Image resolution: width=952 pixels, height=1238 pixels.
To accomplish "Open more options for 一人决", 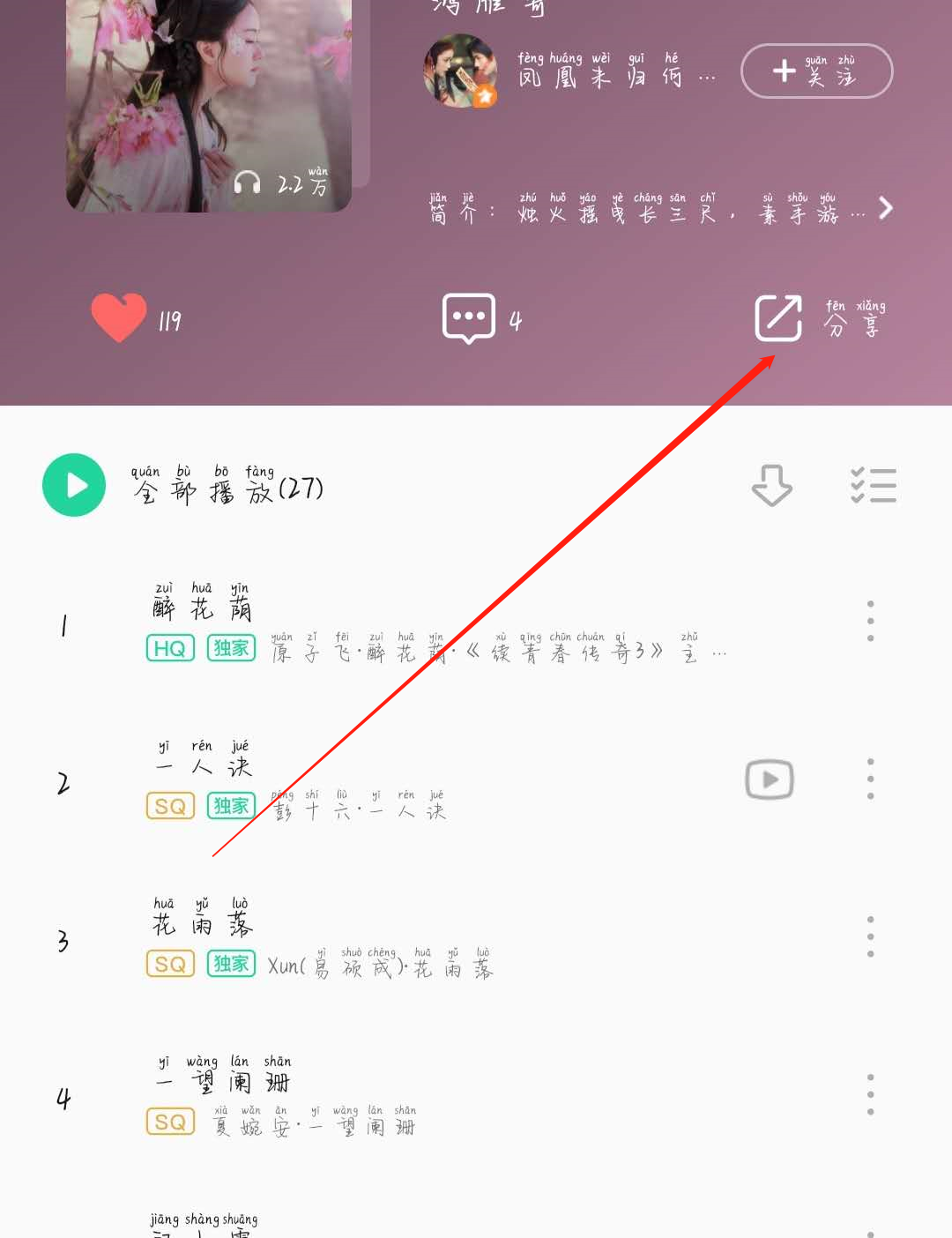I will coord(870,779).
